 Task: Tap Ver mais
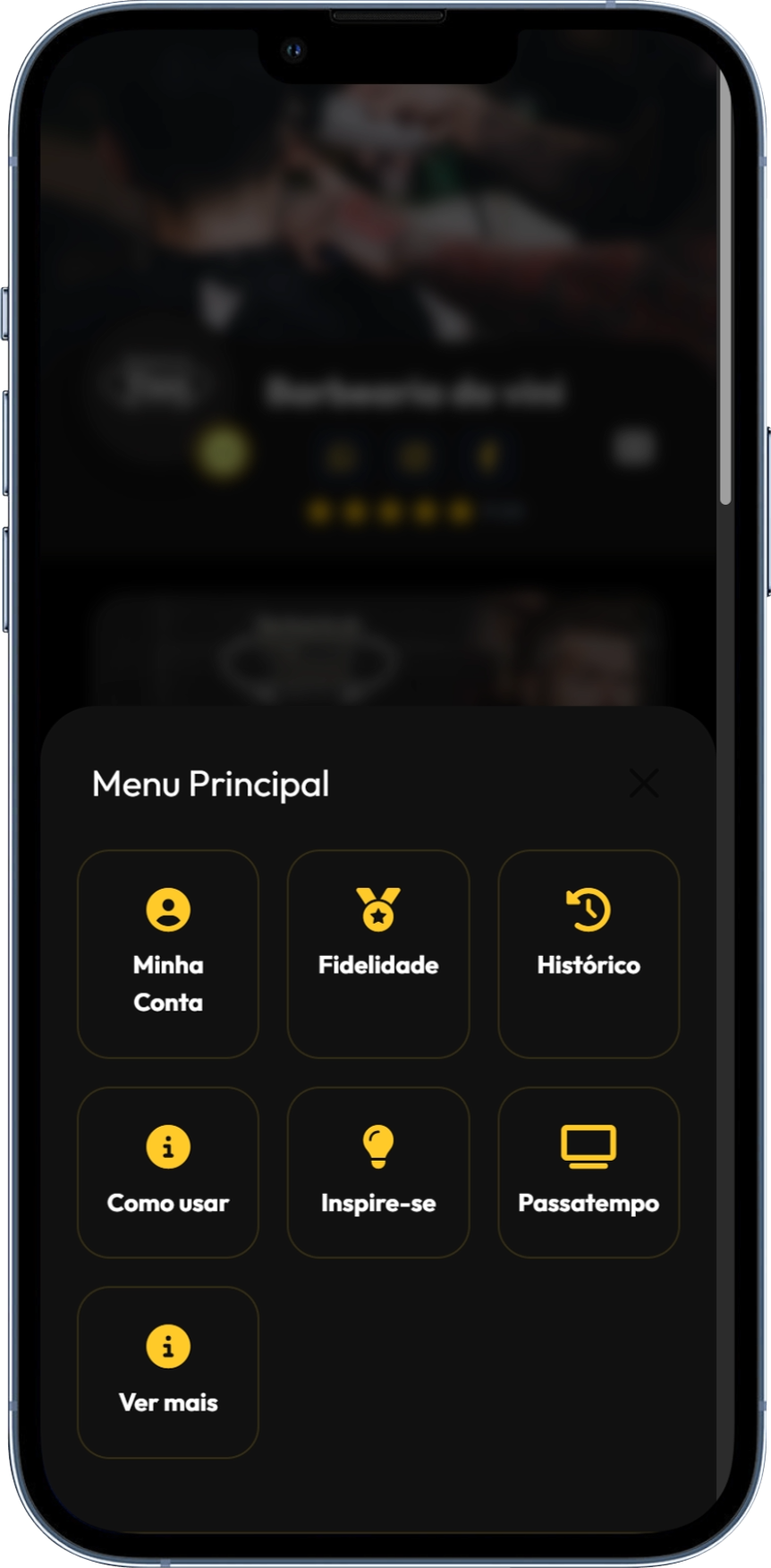(168, 1371)
